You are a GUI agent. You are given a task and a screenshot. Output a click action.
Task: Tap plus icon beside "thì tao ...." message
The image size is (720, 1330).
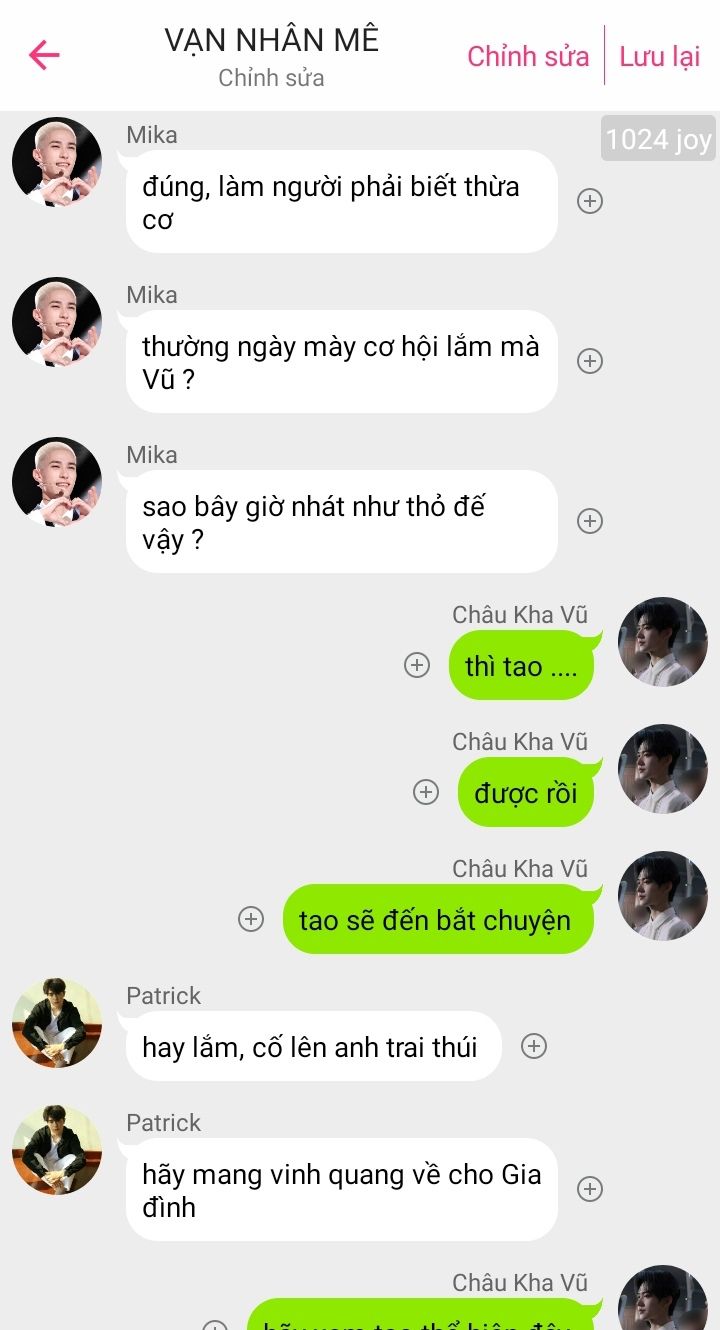(417, 665)
